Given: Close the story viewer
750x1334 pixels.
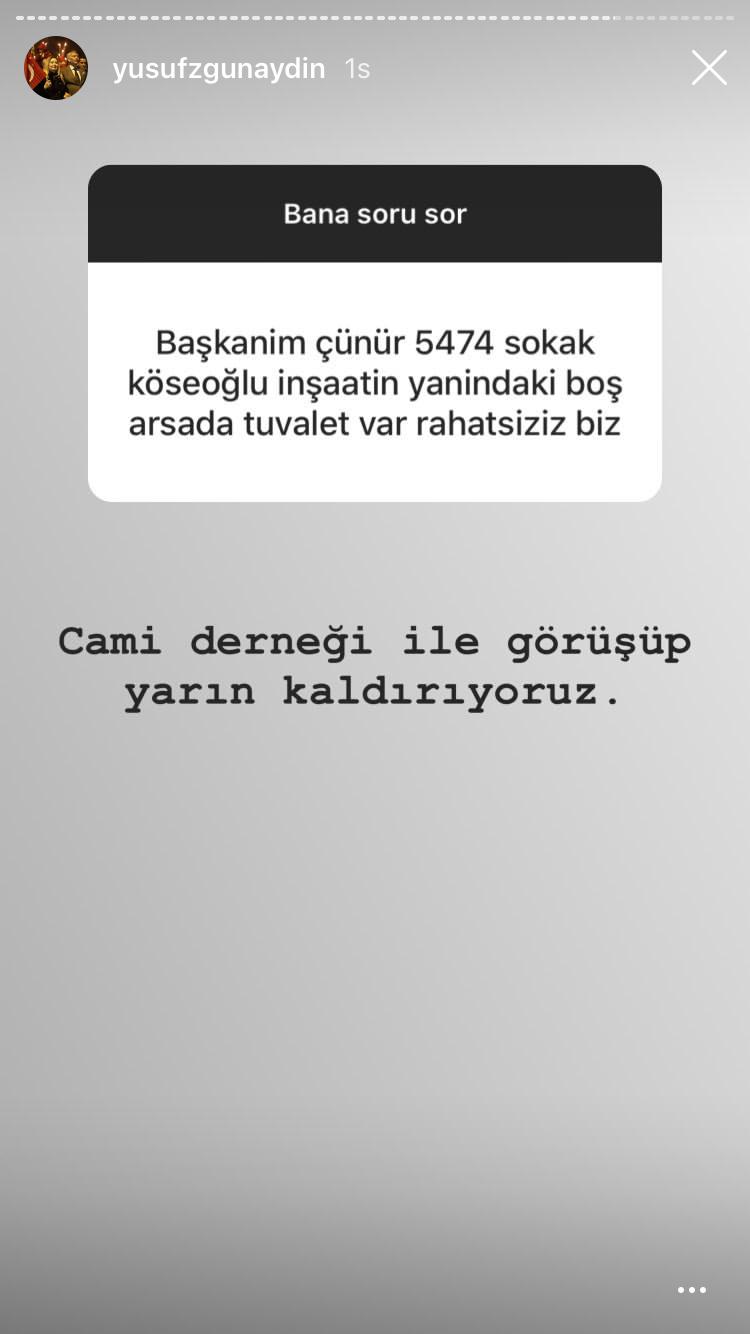Looking at the screenshot, I should click(x=709, y=68).
